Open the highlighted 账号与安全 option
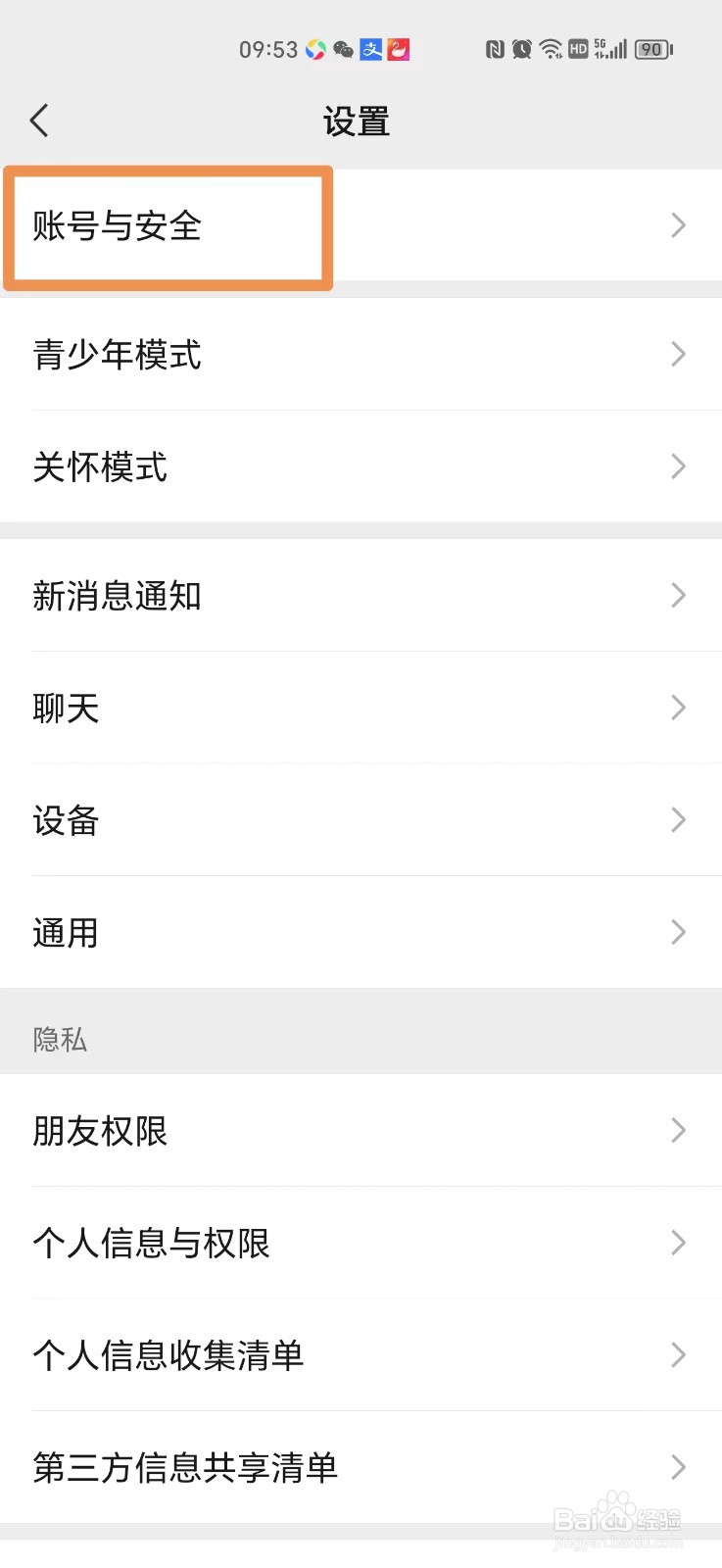The width and height of the screenshot is (722, 1568). [x=168, y=226]
